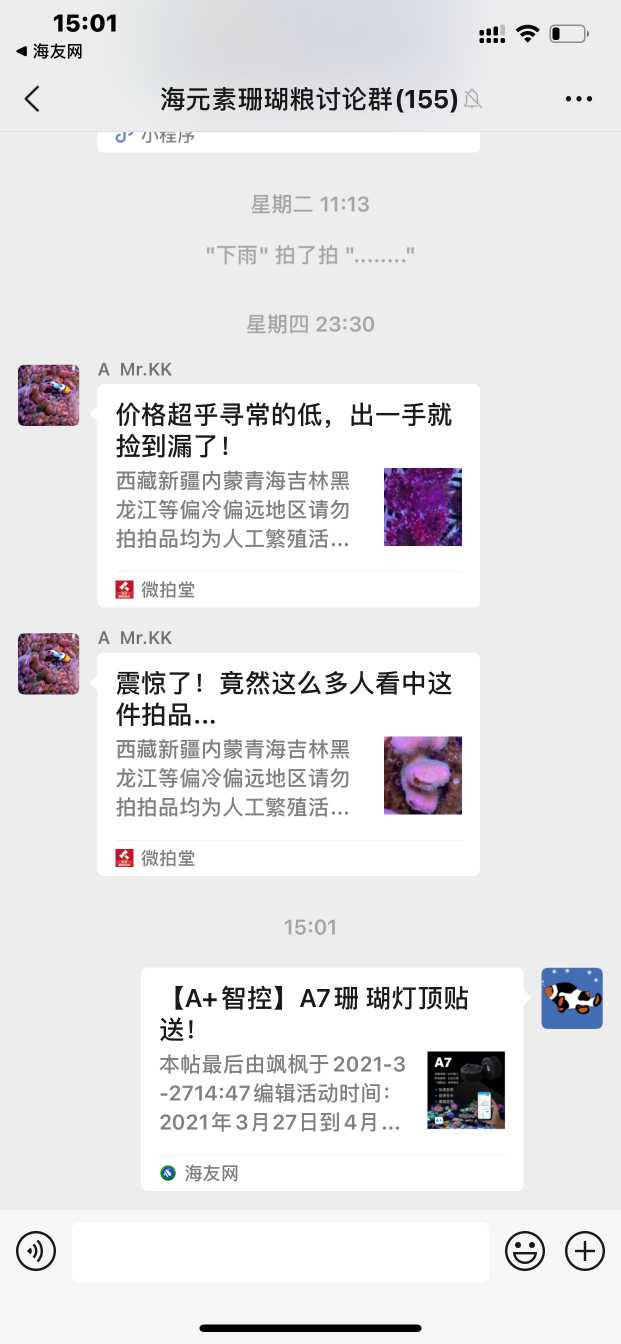
Task: Switch to voice message input
Action: (36, 1251)
